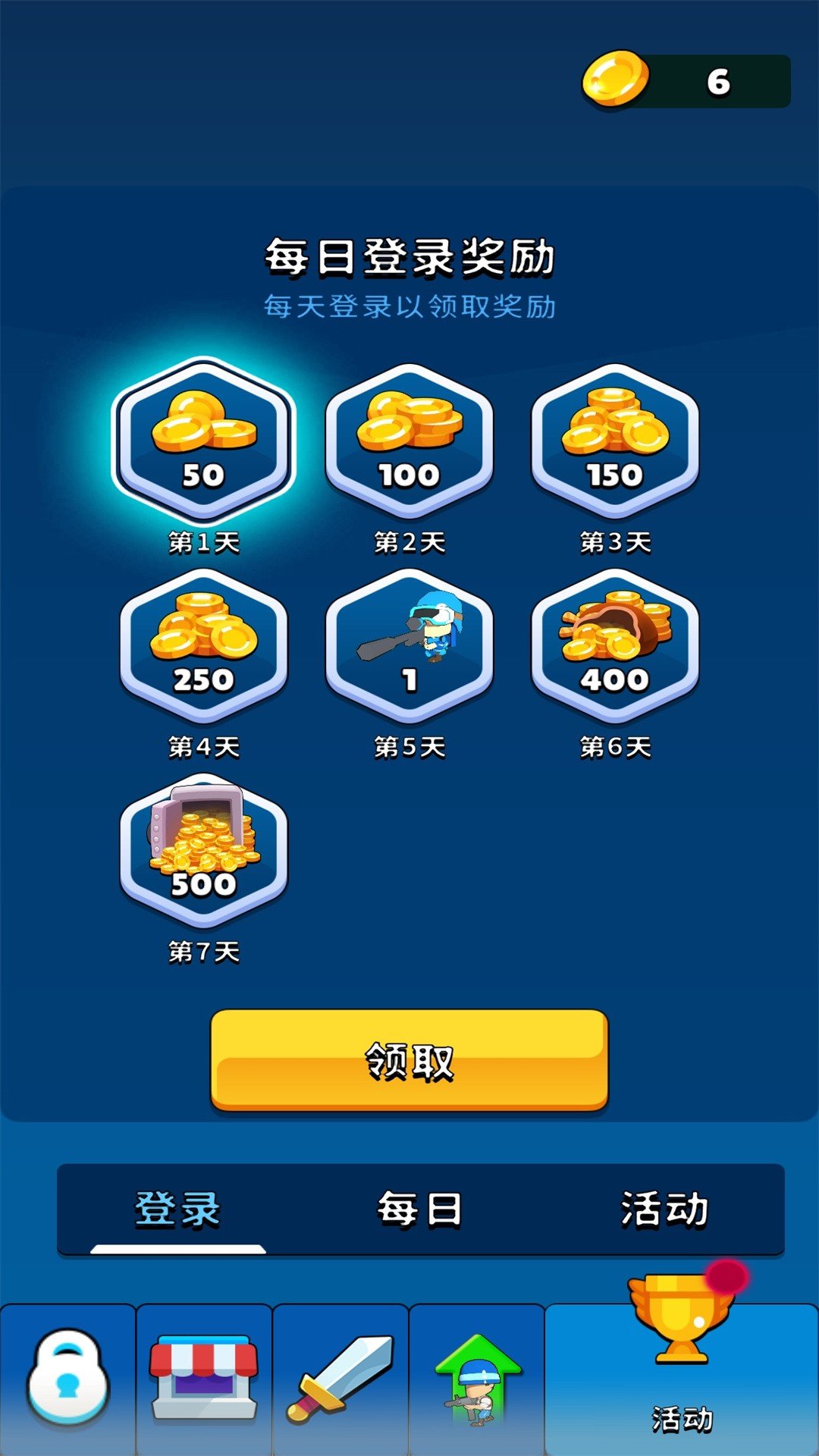The height and width of the screenshot is (1456, 819).
Task: Tap the day 5 soldier reward
Action: 409,645
